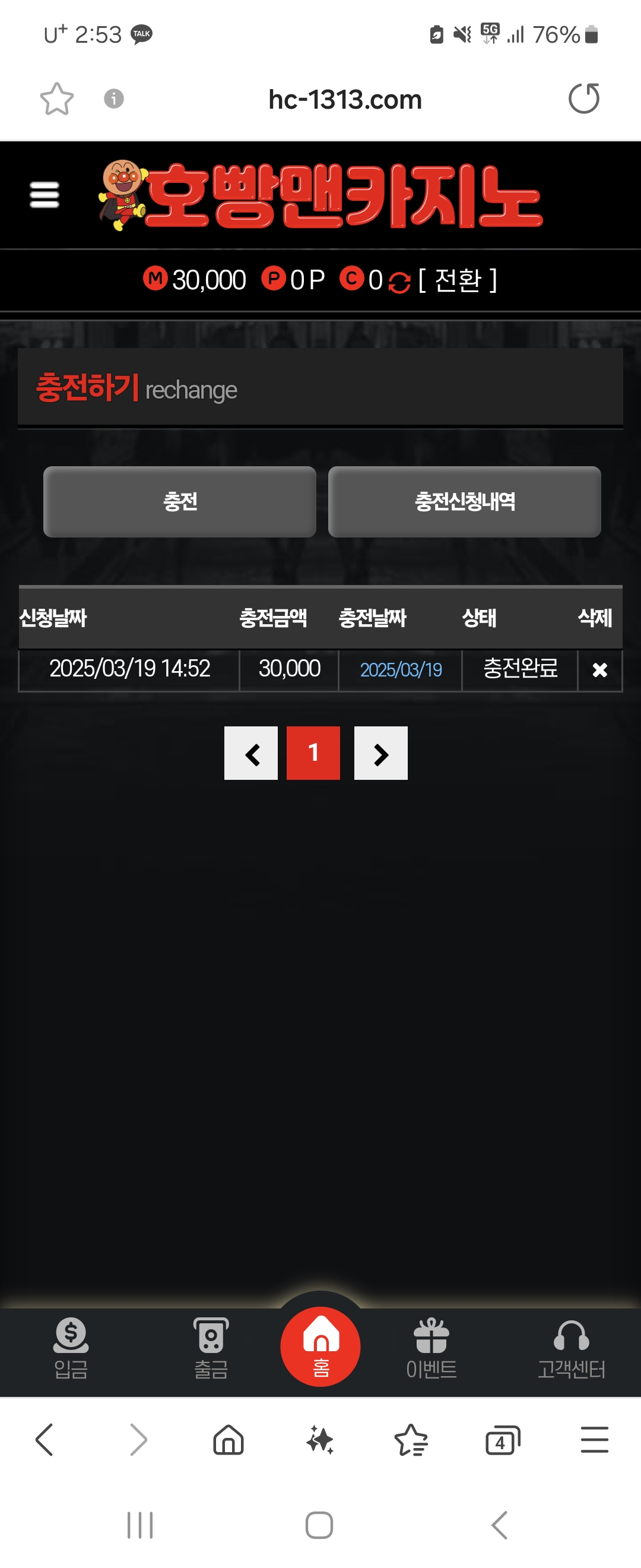The image size is (641, 1568).
Task: Tap the browser back arrow
Action: click(45, 1440)
